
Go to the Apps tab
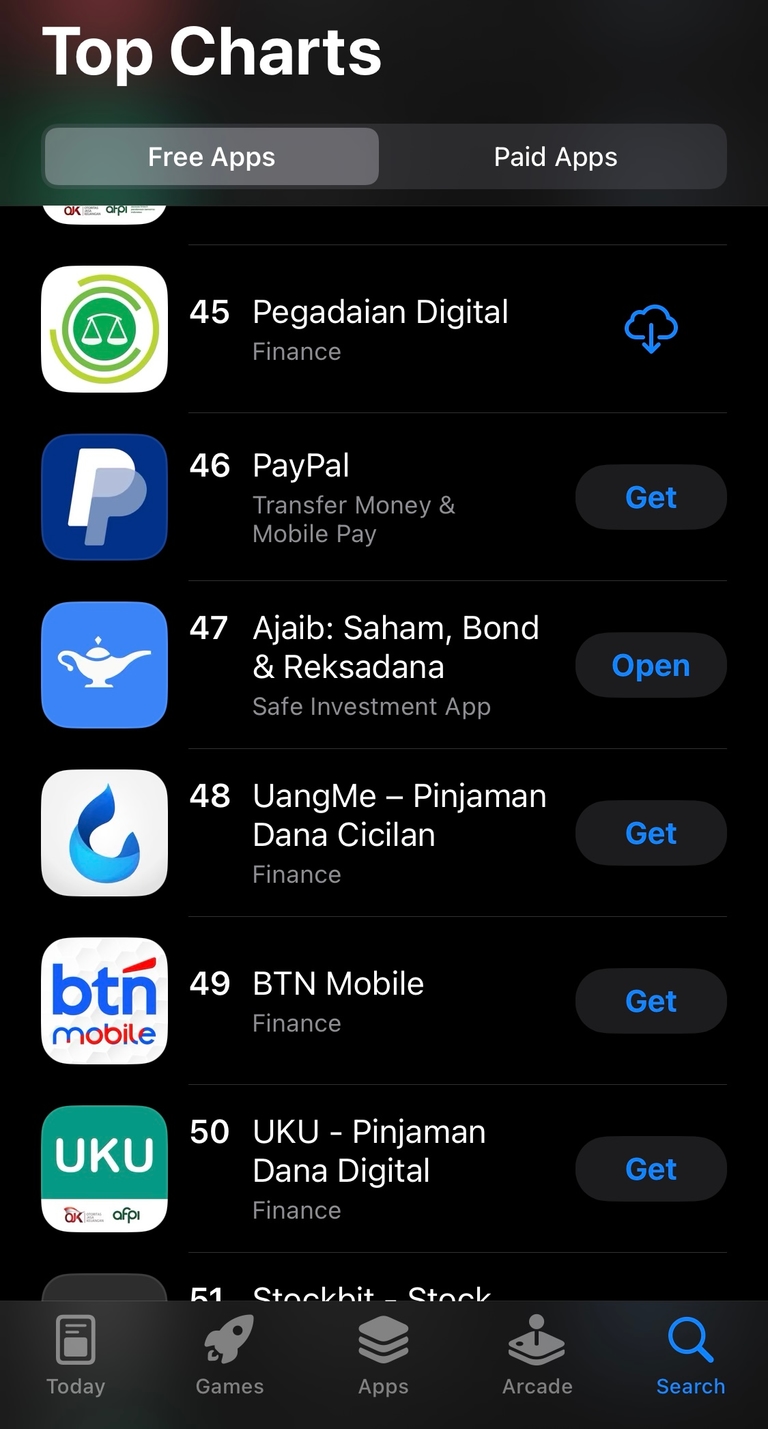tap(383, 1357)
